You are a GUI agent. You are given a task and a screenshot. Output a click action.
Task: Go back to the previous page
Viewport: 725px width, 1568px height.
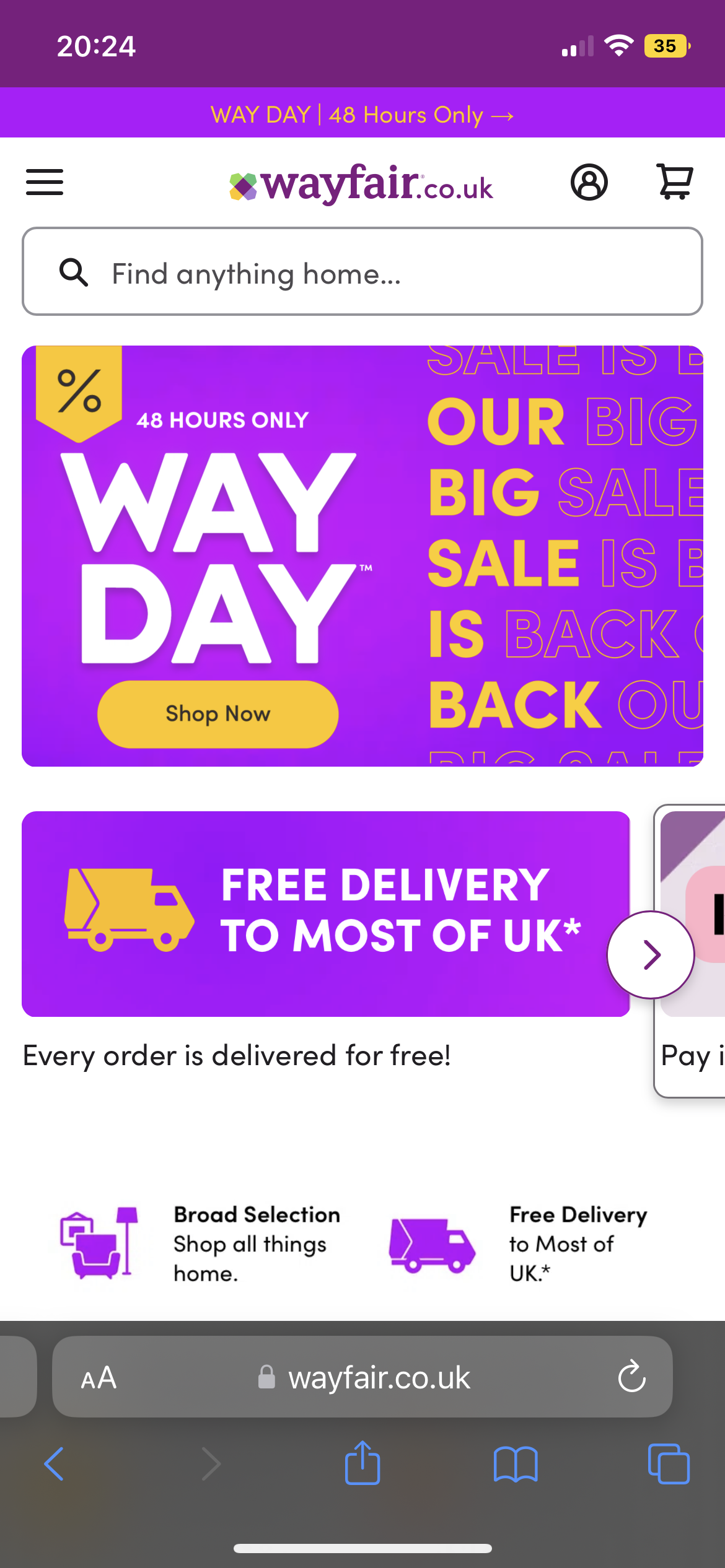pyautogui.click(x=55, y=1465)
